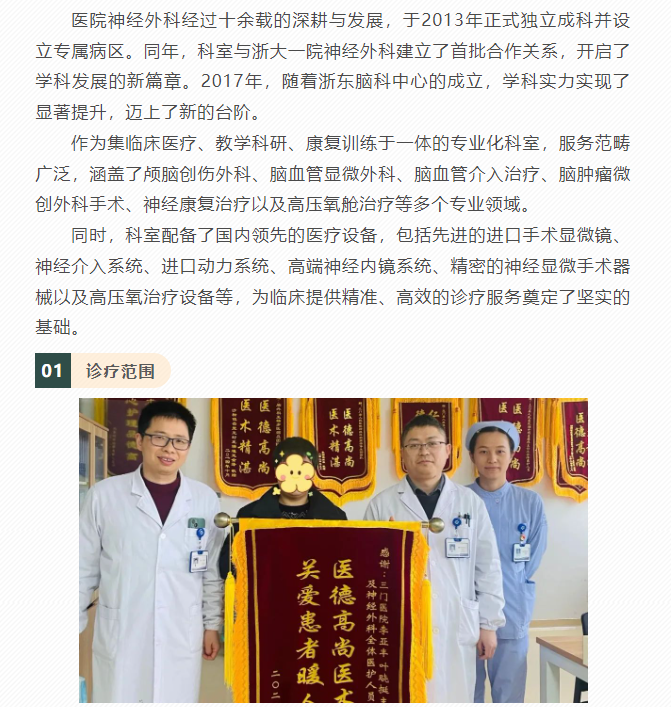Viewport: 671px width, 707px height.
Task: Open the doctors' group photo with banner
Action: pos(333,550)
